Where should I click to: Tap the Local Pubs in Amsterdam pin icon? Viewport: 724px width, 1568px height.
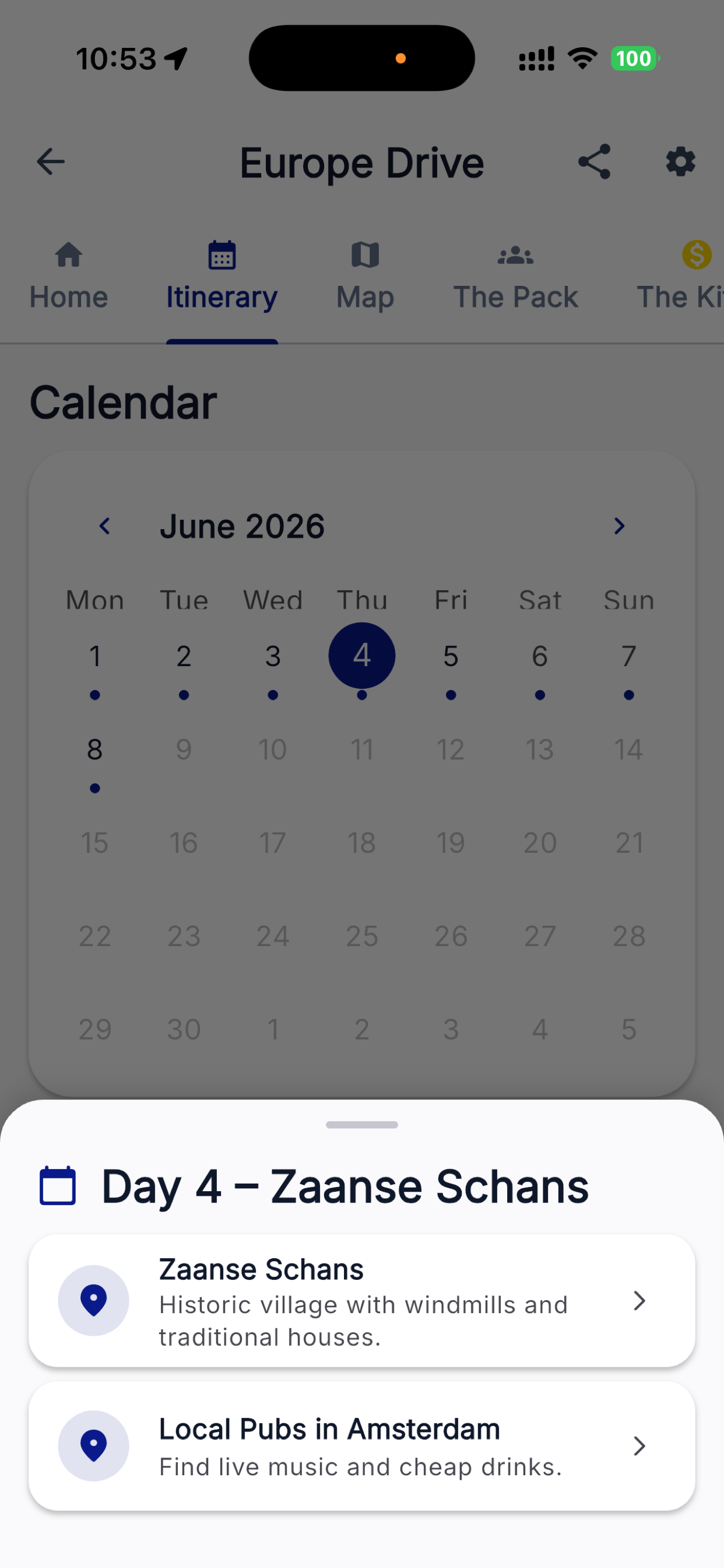94,1446
